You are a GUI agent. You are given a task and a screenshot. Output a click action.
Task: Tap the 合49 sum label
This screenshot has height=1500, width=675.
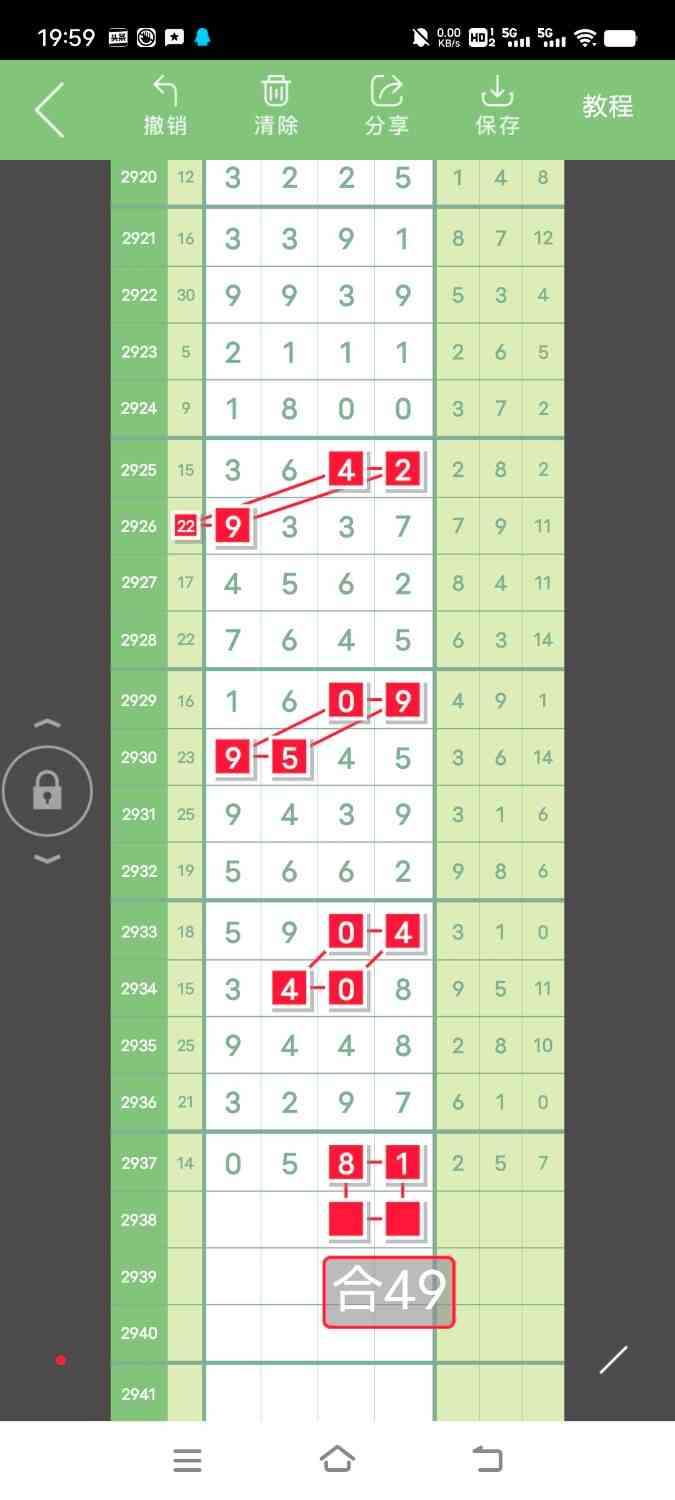tap(389, 1292)
